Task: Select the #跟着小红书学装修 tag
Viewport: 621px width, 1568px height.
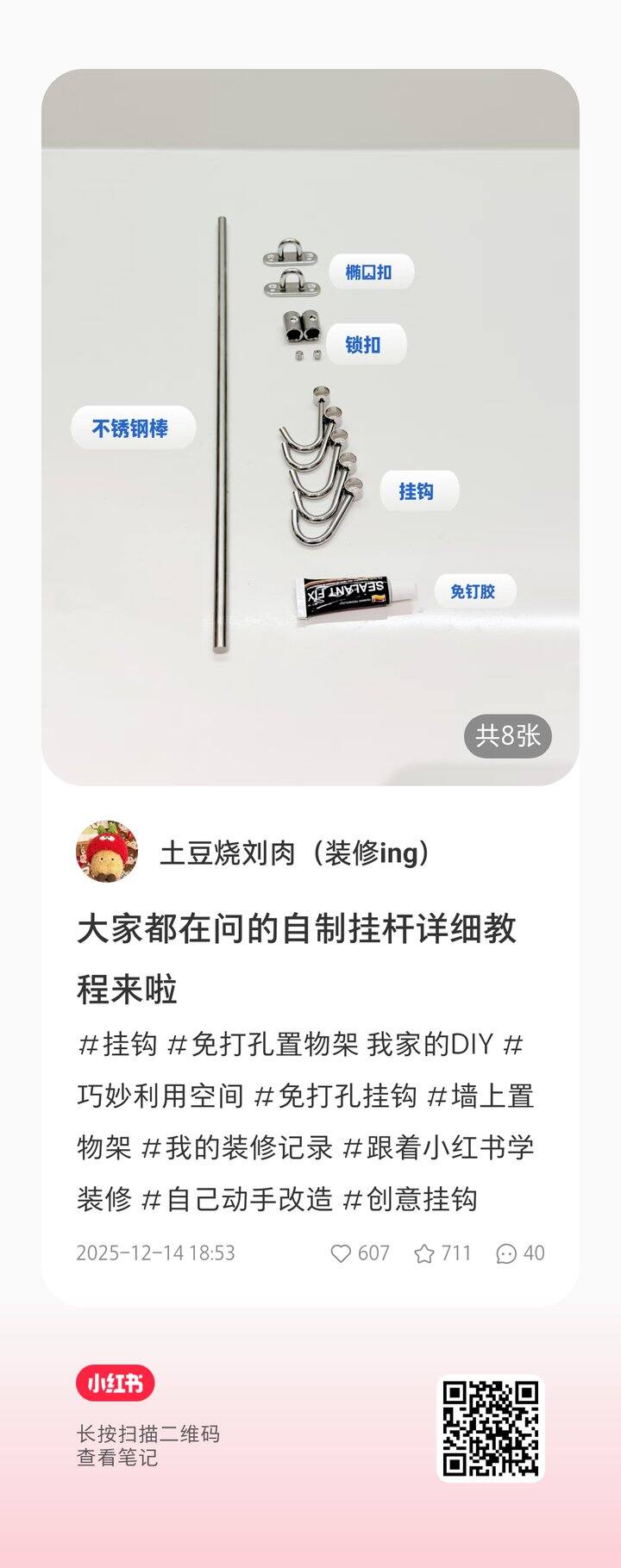Action: 442,1146
